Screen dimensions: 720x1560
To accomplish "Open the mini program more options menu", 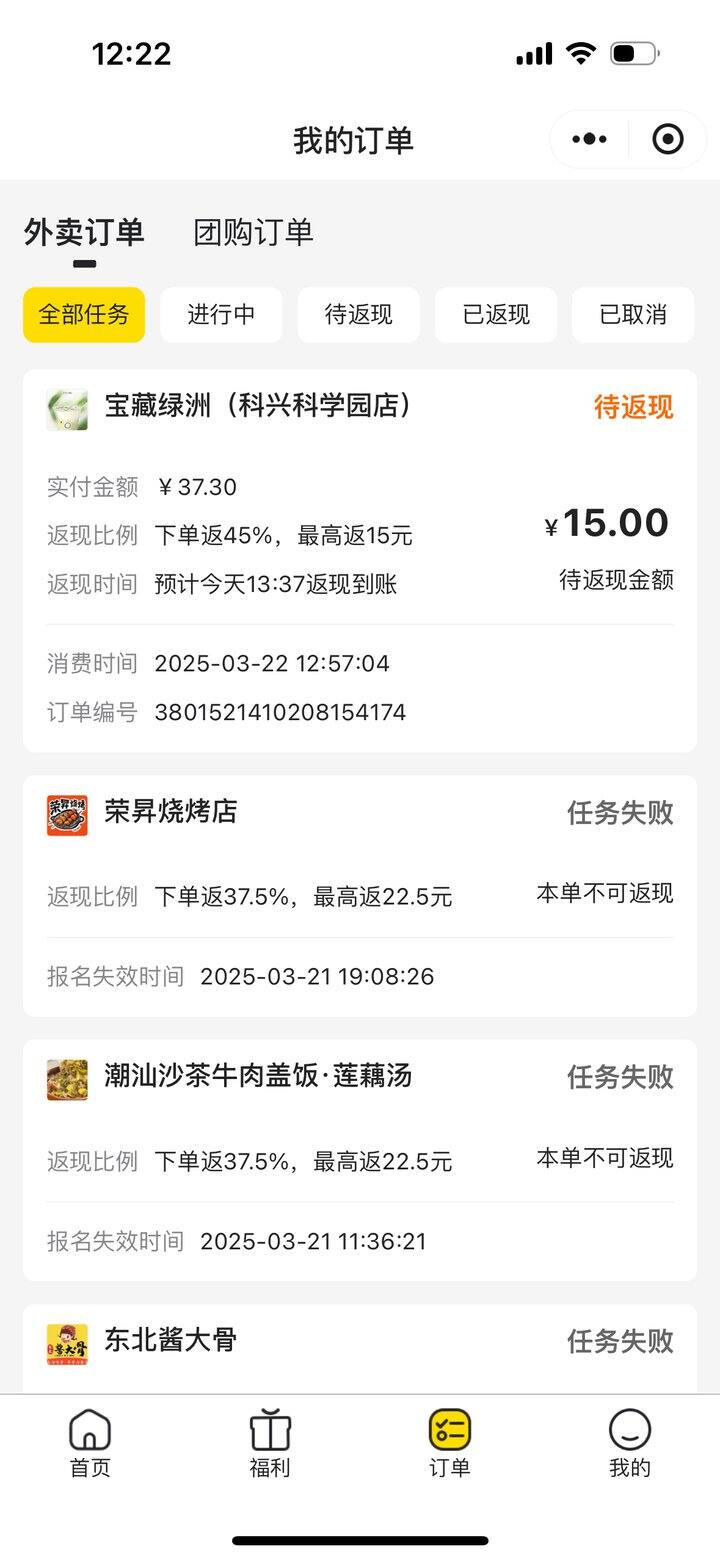I will (589, 139).
